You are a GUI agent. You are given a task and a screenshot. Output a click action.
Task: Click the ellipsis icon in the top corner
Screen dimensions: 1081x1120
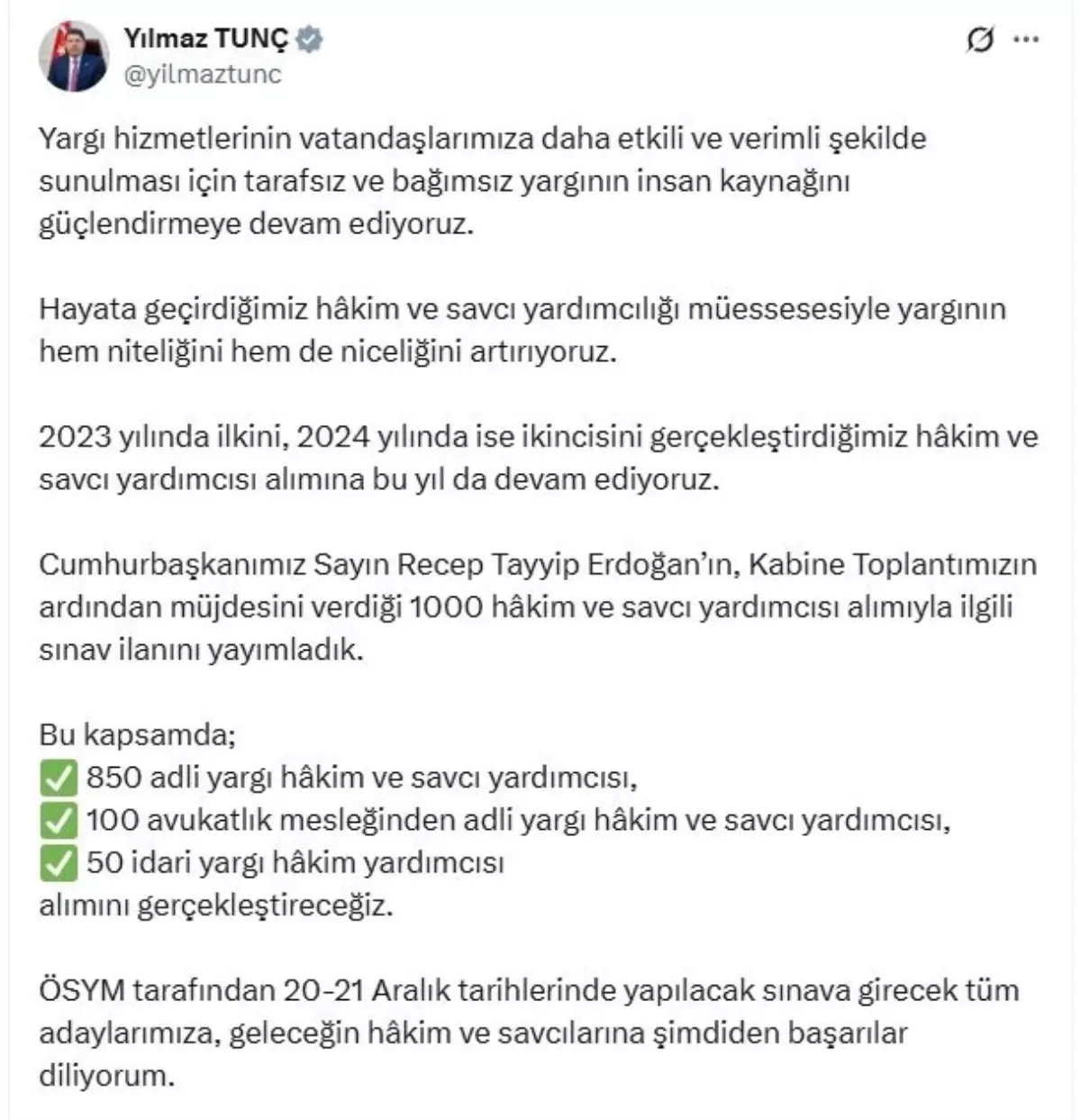tap(1027, 39)
